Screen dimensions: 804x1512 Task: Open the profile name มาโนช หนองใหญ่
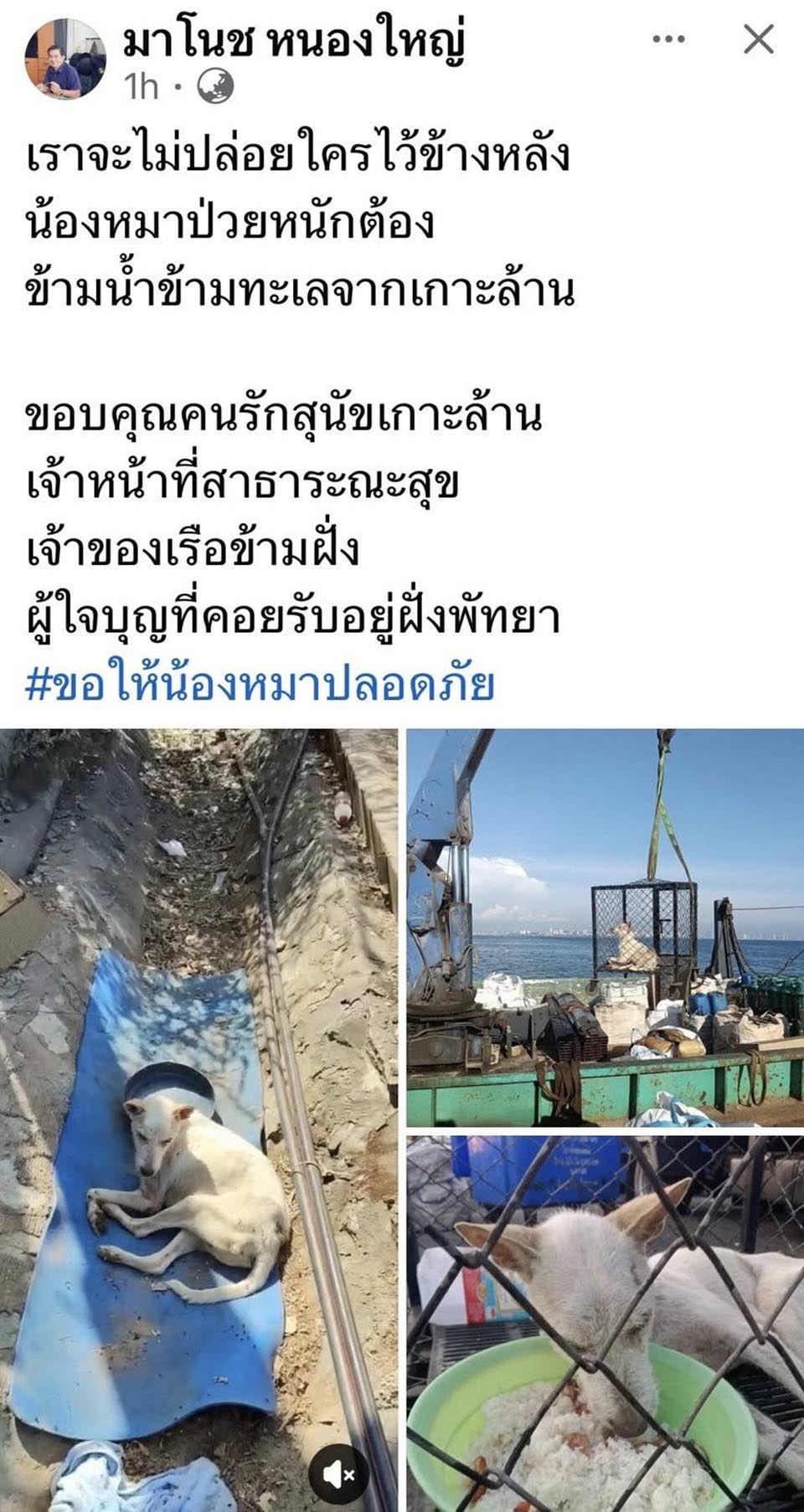coord(293,39)
